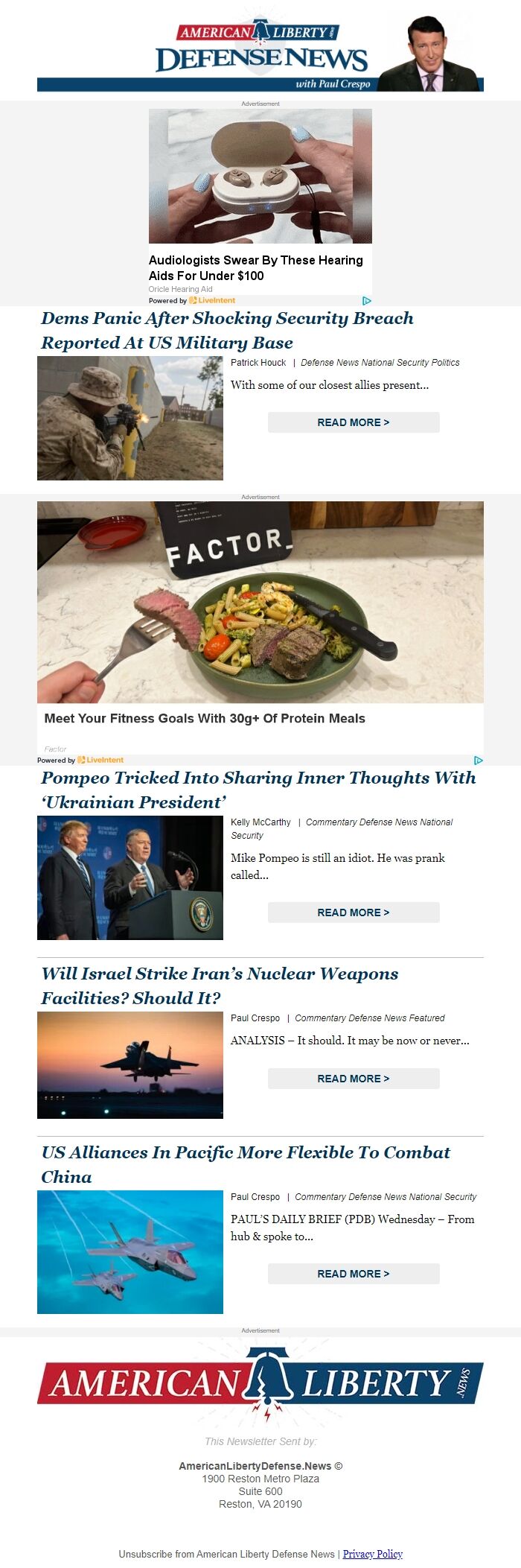This screenshot has width=521, height=1568.
Task: Tap the AdChoices icon on hearing aid ad
Action: click(x=367, y=301)
